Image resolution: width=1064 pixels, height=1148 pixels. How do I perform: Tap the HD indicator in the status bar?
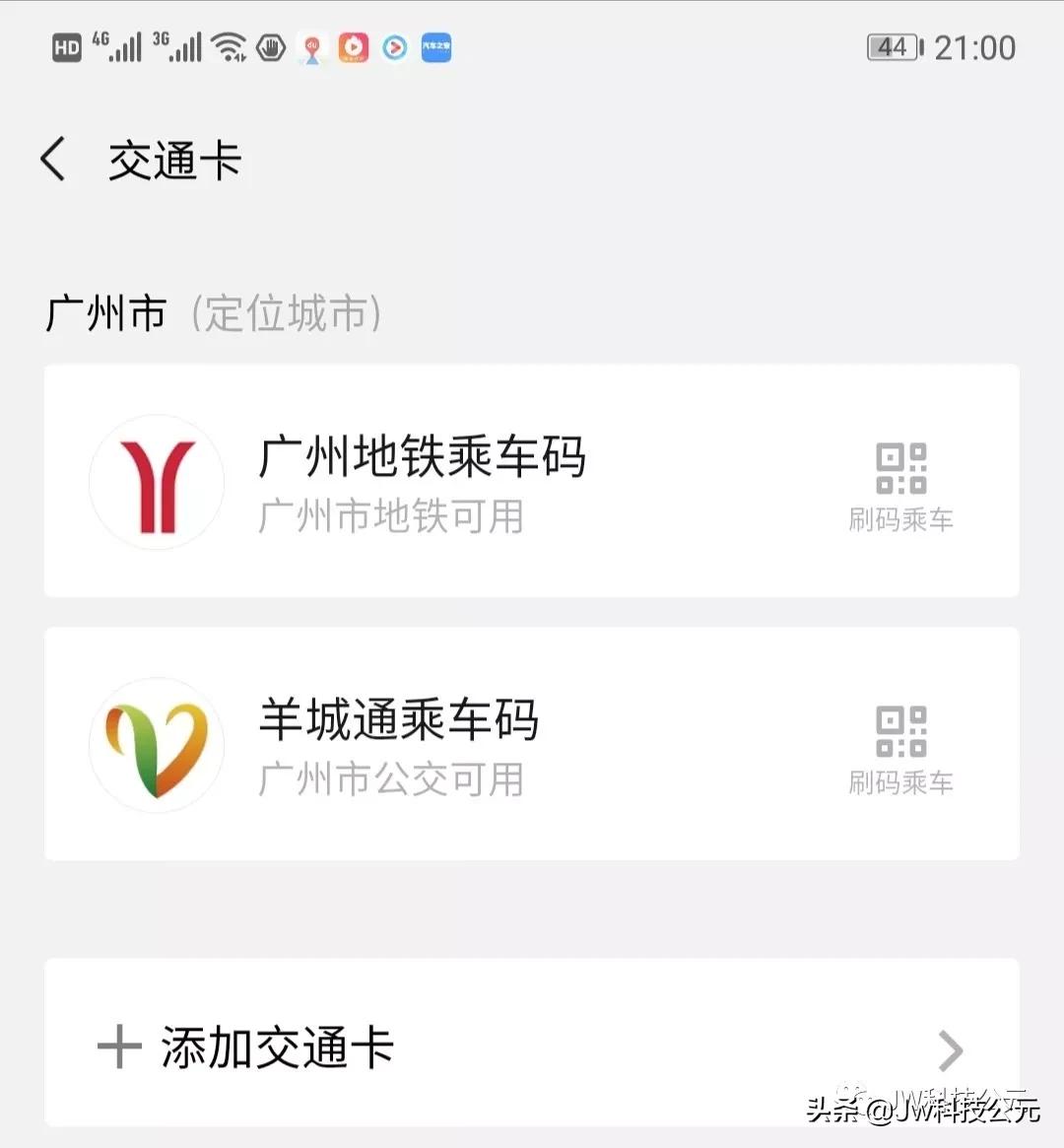point(65,47)
